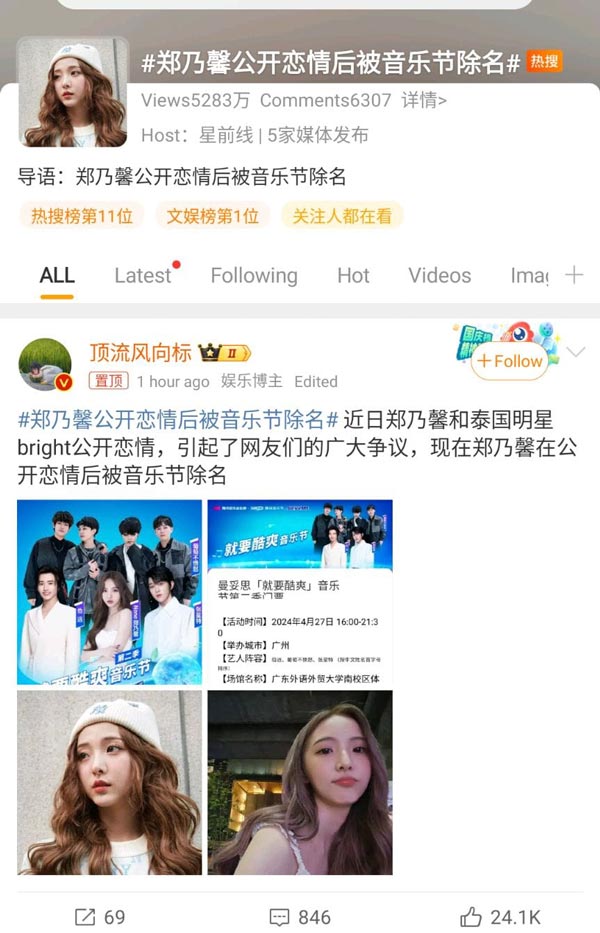Screen dimensions: 600x933
Task: Switch to the Following tab
Action: pos(254,276)
